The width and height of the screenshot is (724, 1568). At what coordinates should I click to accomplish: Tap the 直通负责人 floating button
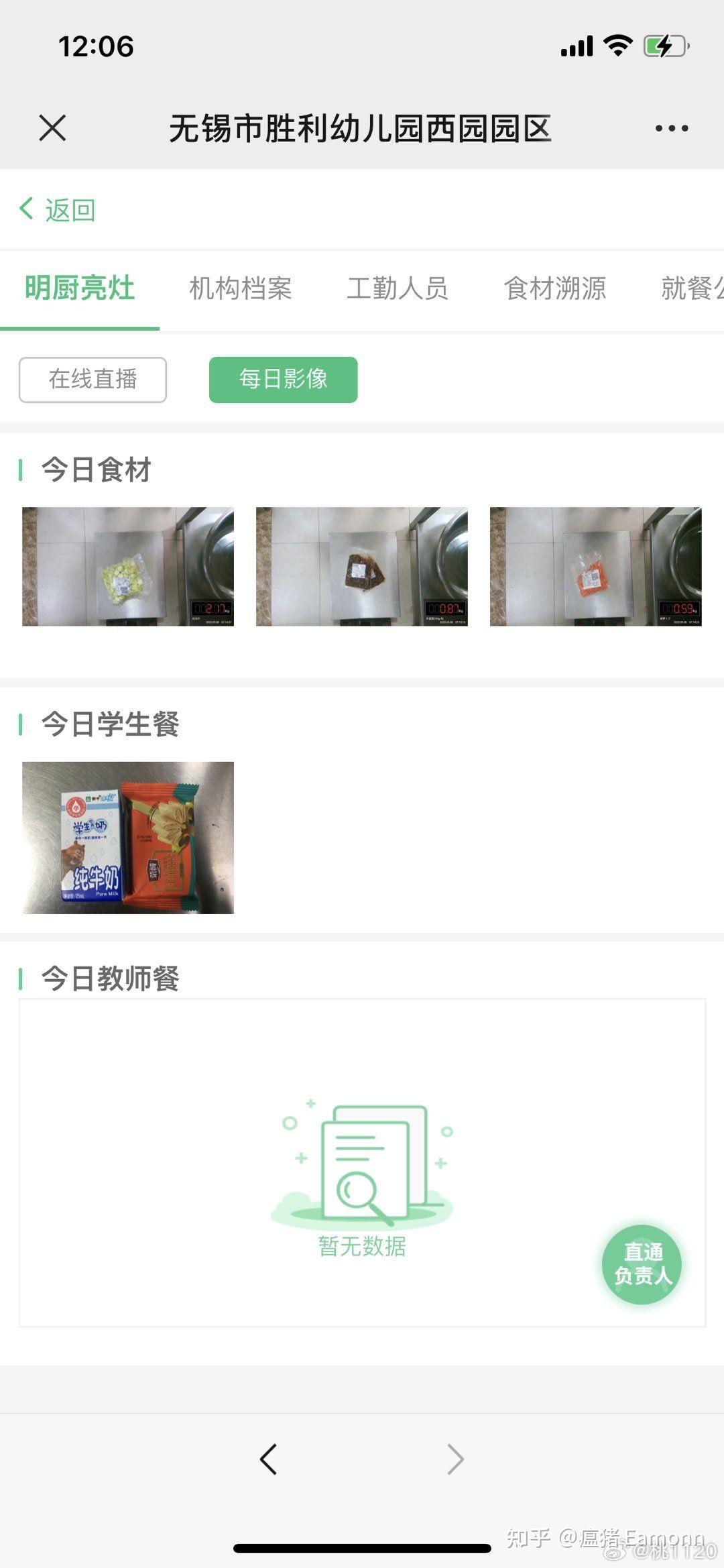(x=642, y=1264)
